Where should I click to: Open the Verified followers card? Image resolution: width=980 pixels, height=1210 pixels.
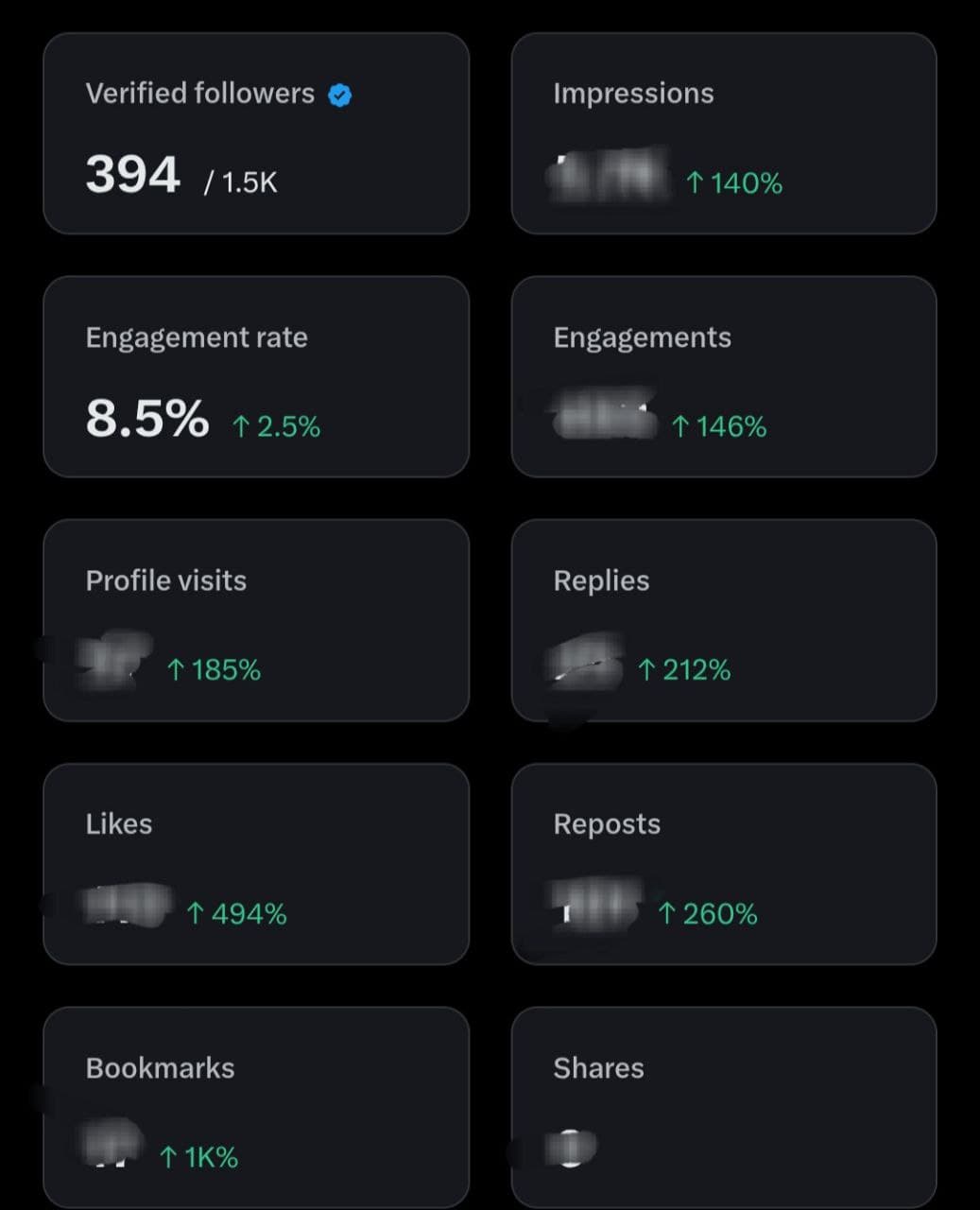[255, 133]
